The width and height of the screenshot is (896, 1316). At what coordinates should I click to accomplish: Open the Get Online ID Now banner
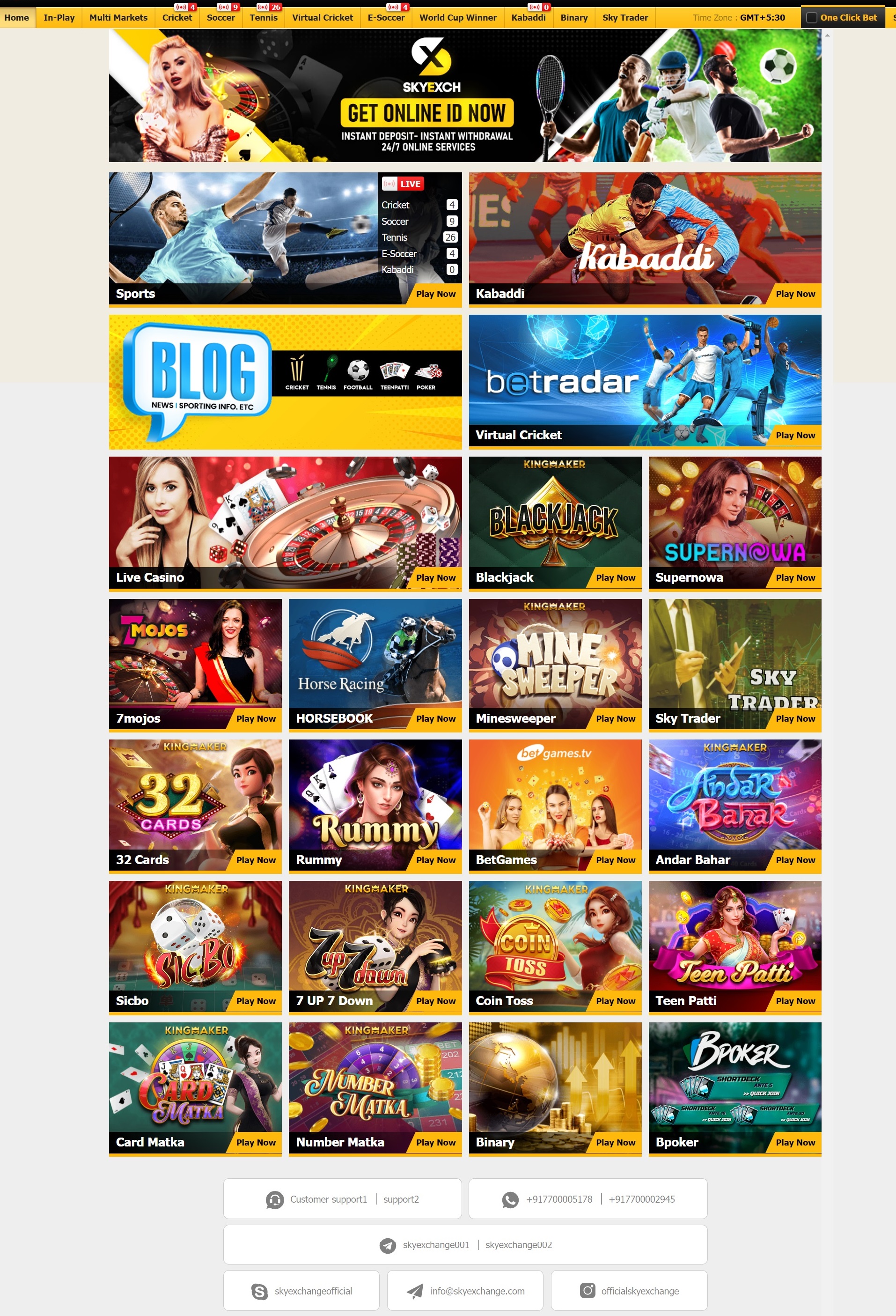click(464, 95)
